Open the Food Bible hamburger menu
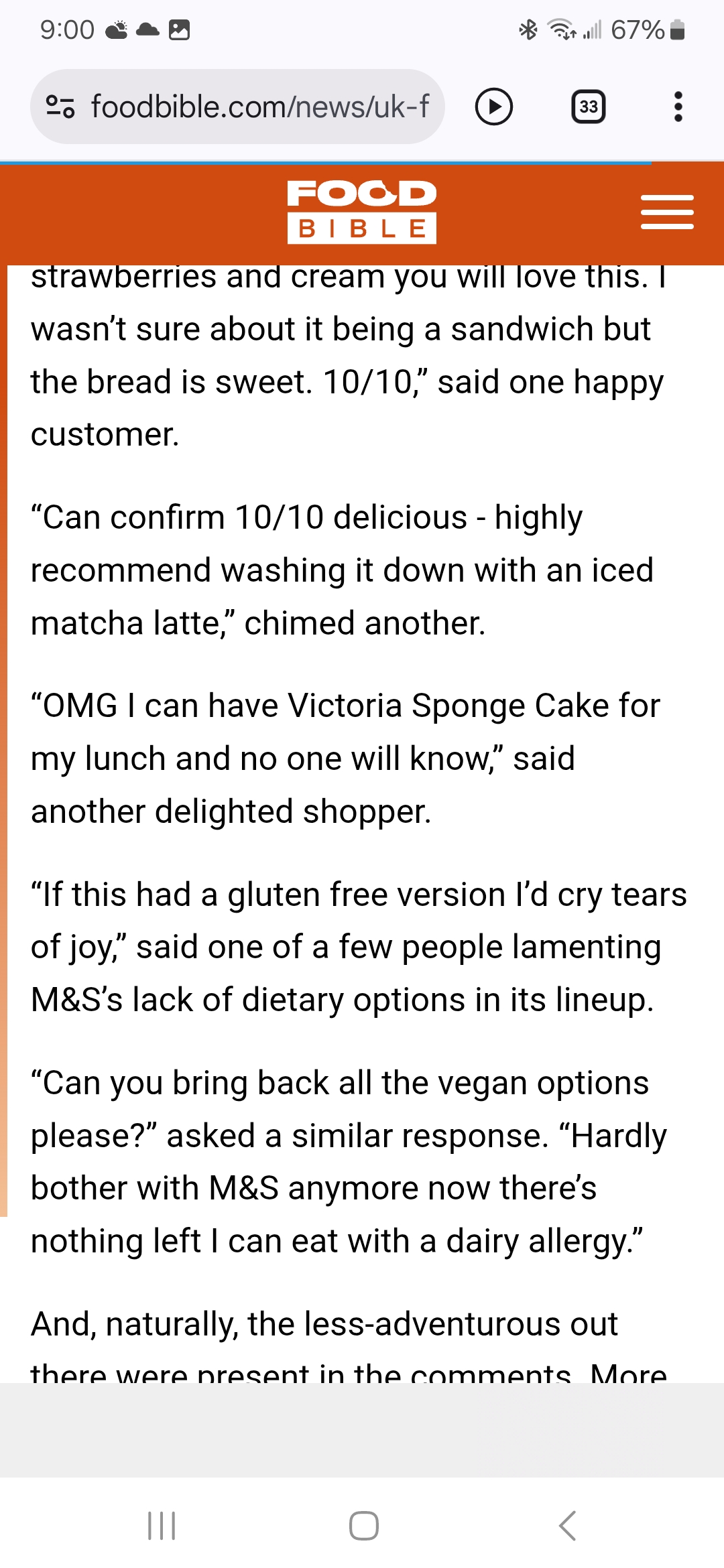The image size is (724, 1568). (667, 212)
